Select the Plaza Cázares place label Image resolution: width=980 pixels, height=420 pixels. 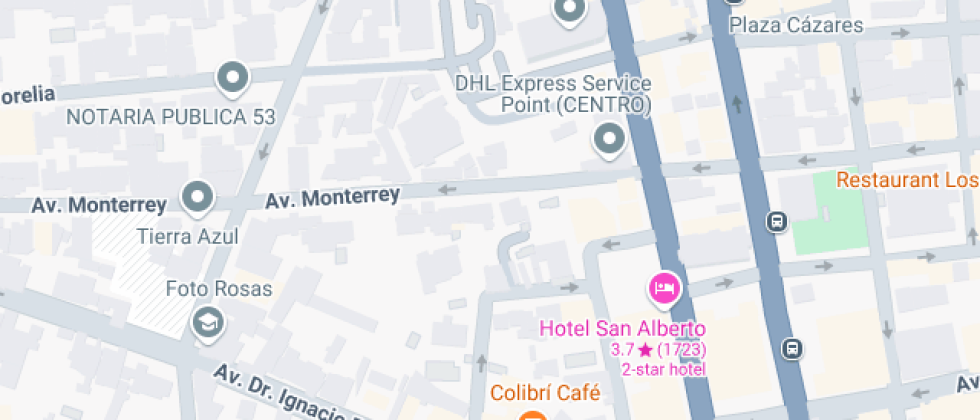click(796, 26)
